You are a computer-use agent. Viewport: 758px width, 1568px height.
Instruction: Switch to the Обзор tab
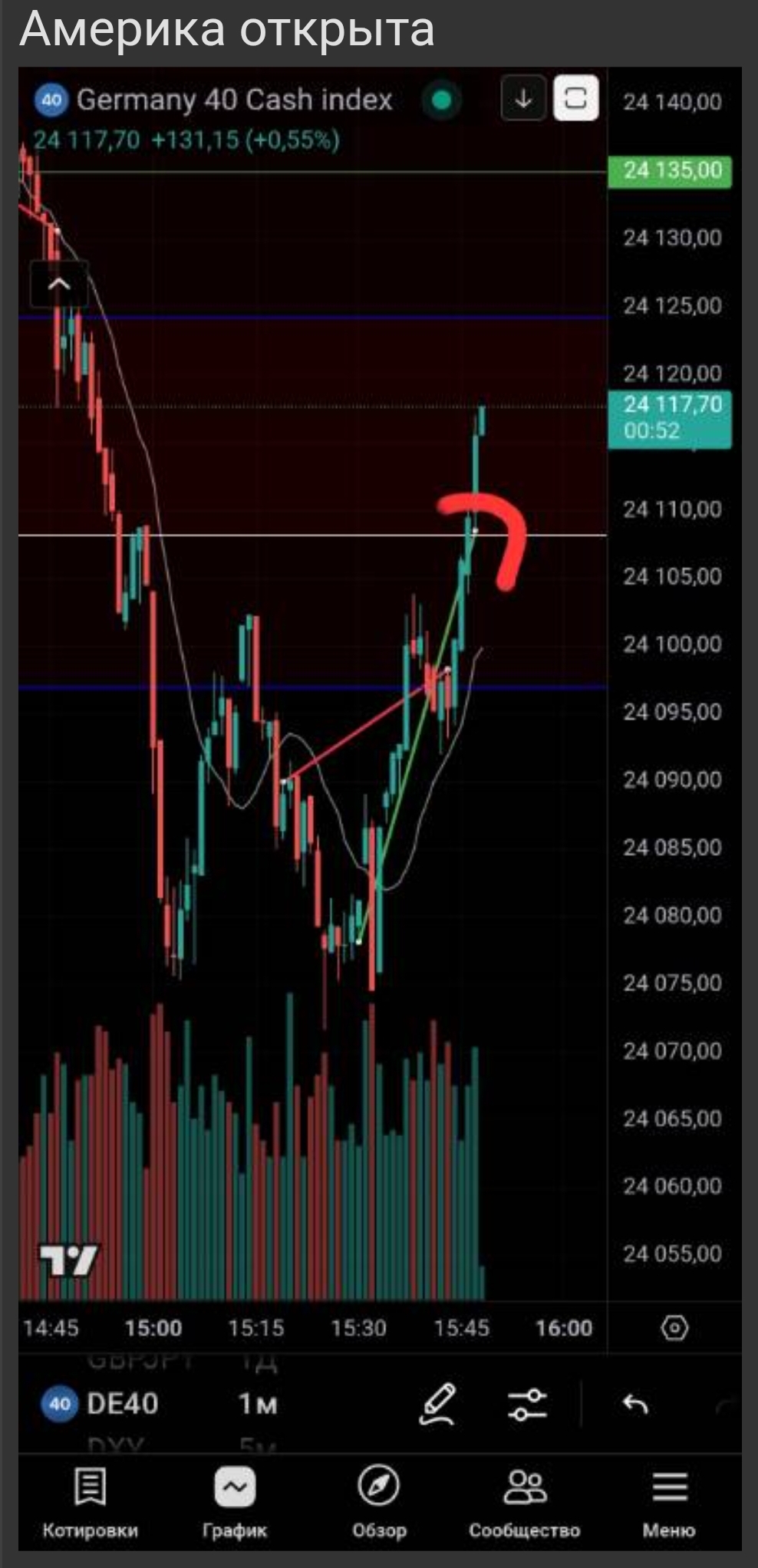(x=379, y=1504)
